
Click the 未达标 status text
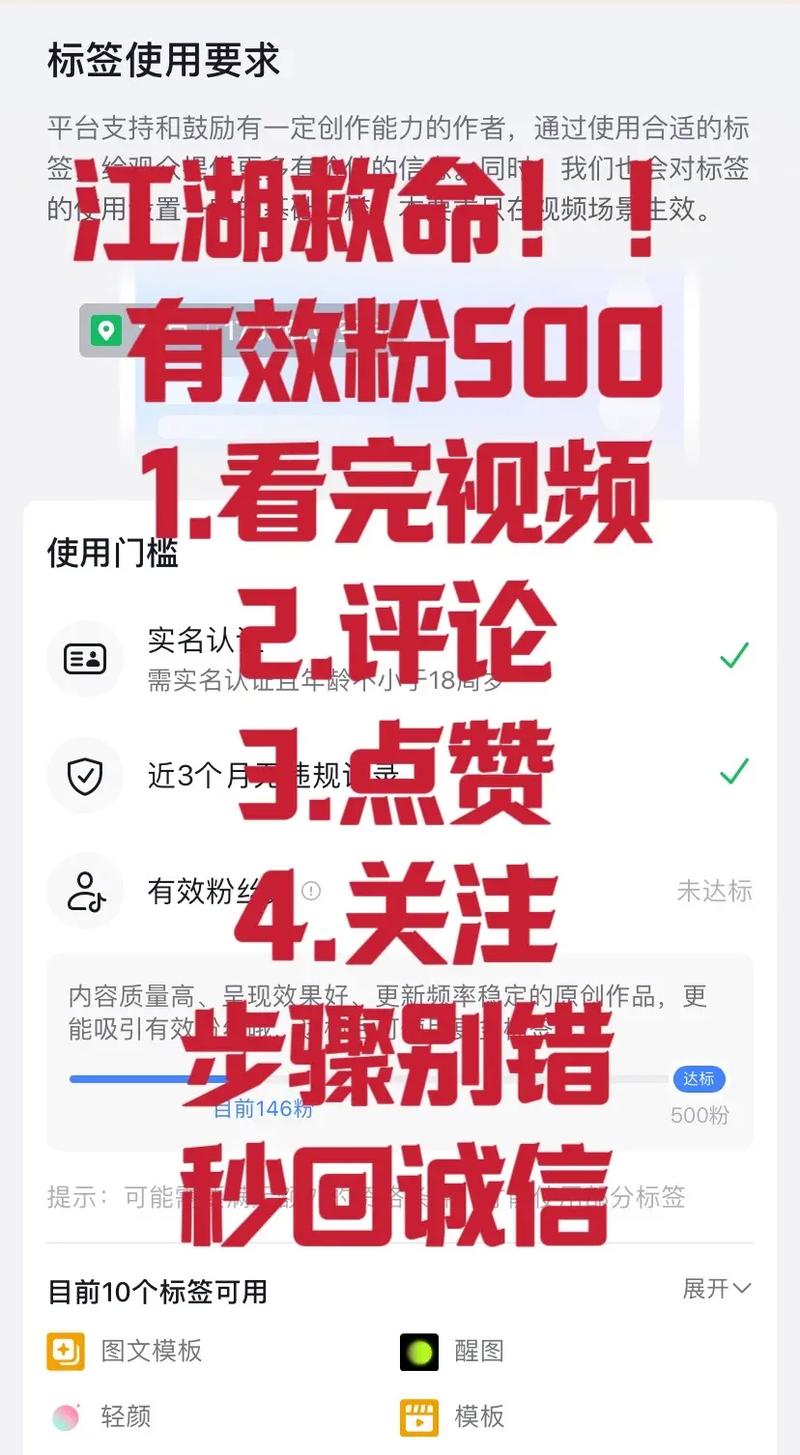[716, 892]
